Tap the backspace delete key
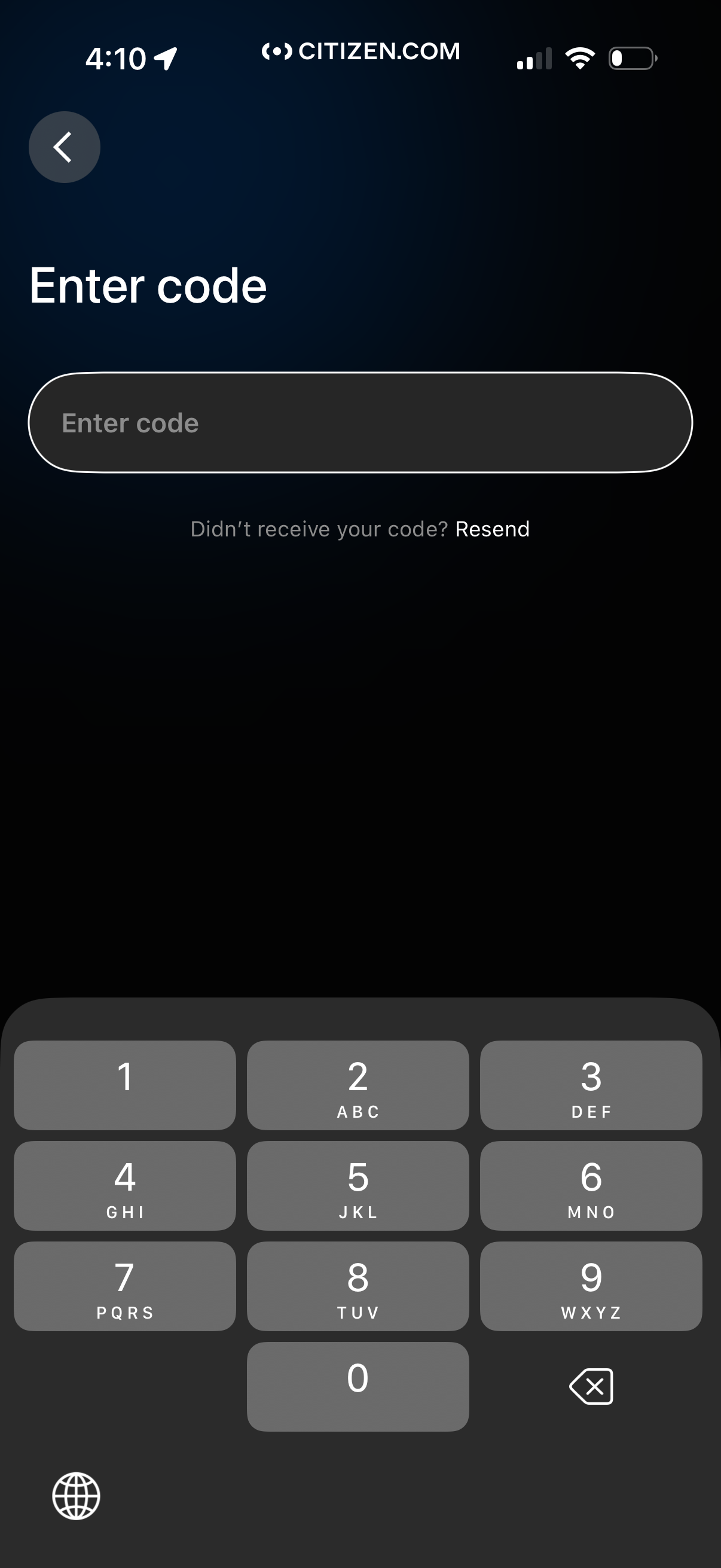 click(x=589, y=1387)
